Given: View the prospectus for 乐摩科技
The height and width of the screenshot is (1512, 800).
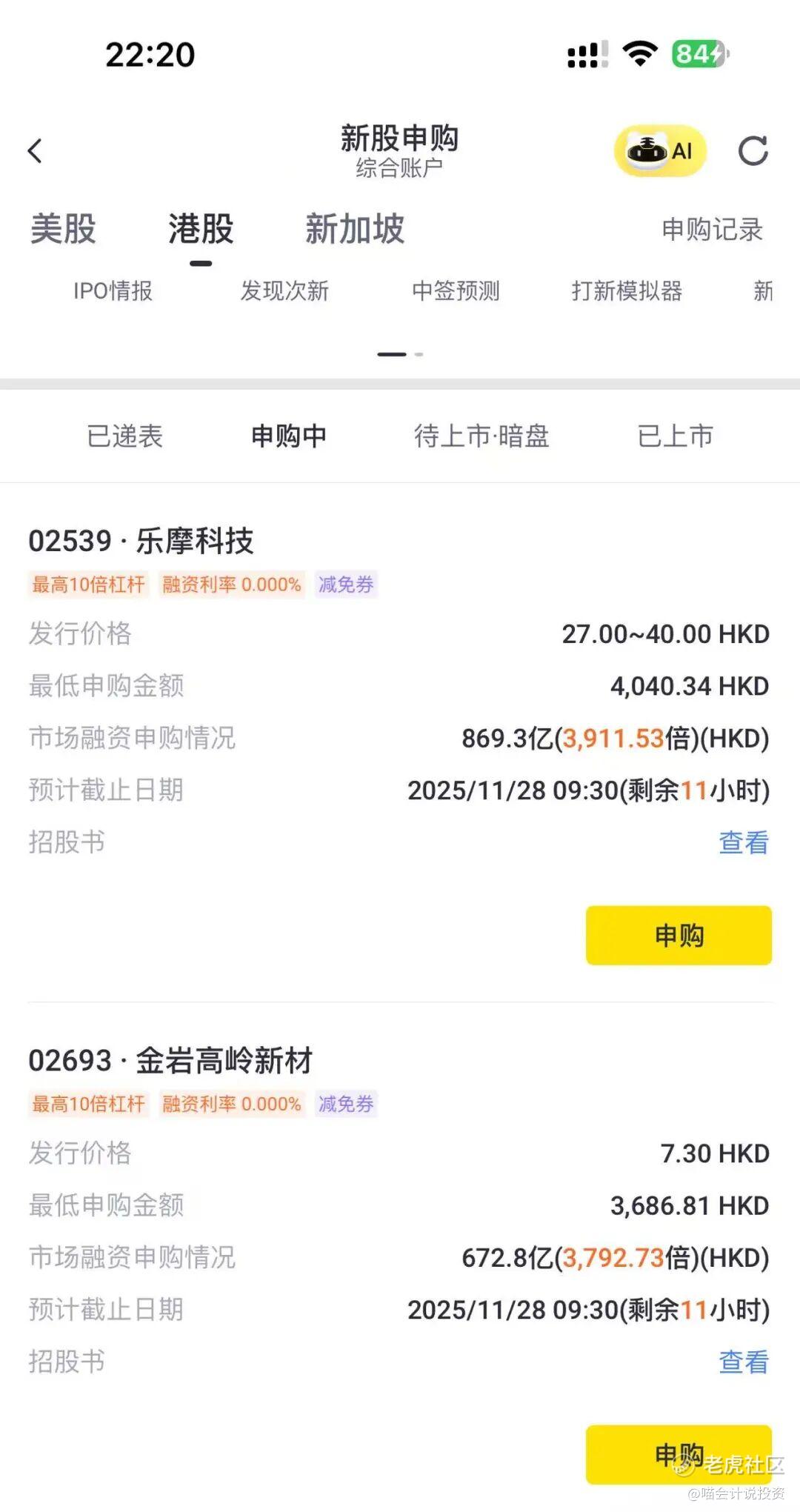Looking at the screenshot, I should pyautogui.click(x=743, y=842).
